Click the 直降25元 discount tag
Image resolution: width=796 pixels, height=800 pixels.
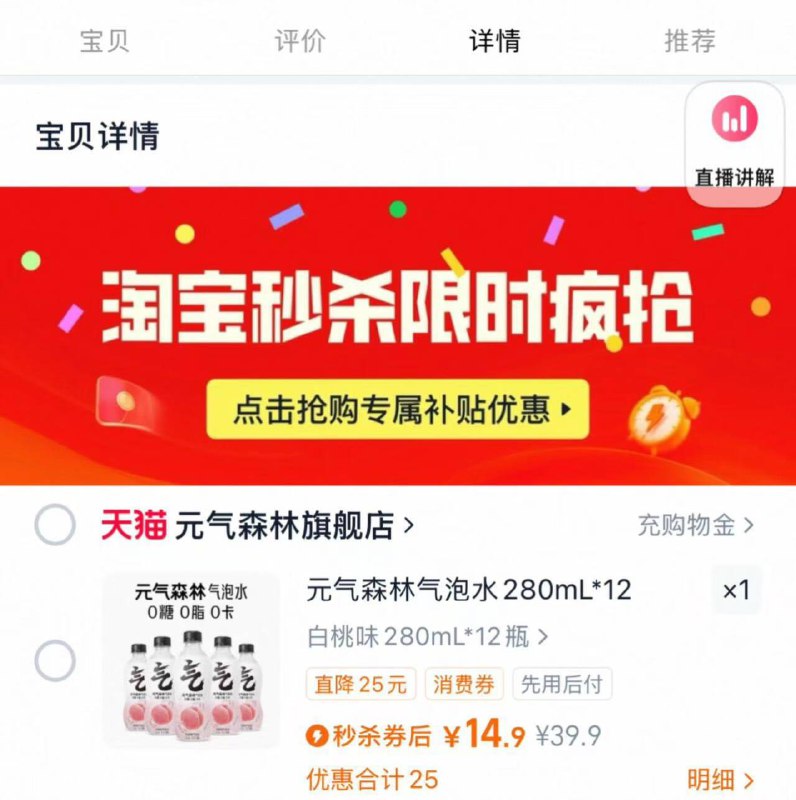pyautogui.click(x=358, y=684)
